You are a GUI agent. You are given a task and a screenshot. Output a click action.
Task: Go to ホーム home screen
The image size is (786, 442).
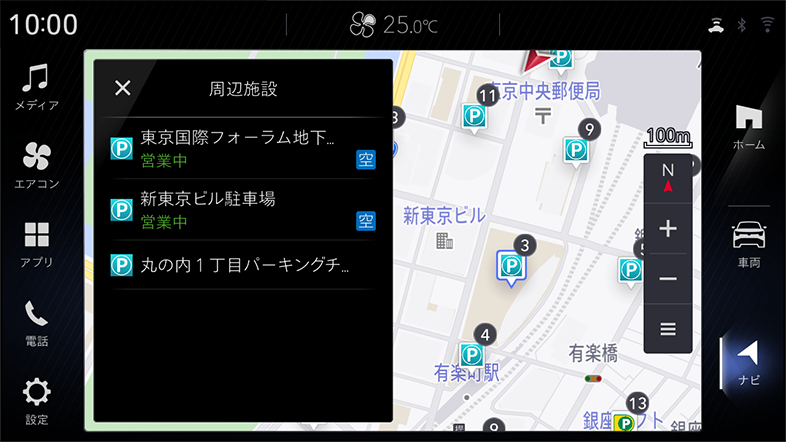pos(748,126)
